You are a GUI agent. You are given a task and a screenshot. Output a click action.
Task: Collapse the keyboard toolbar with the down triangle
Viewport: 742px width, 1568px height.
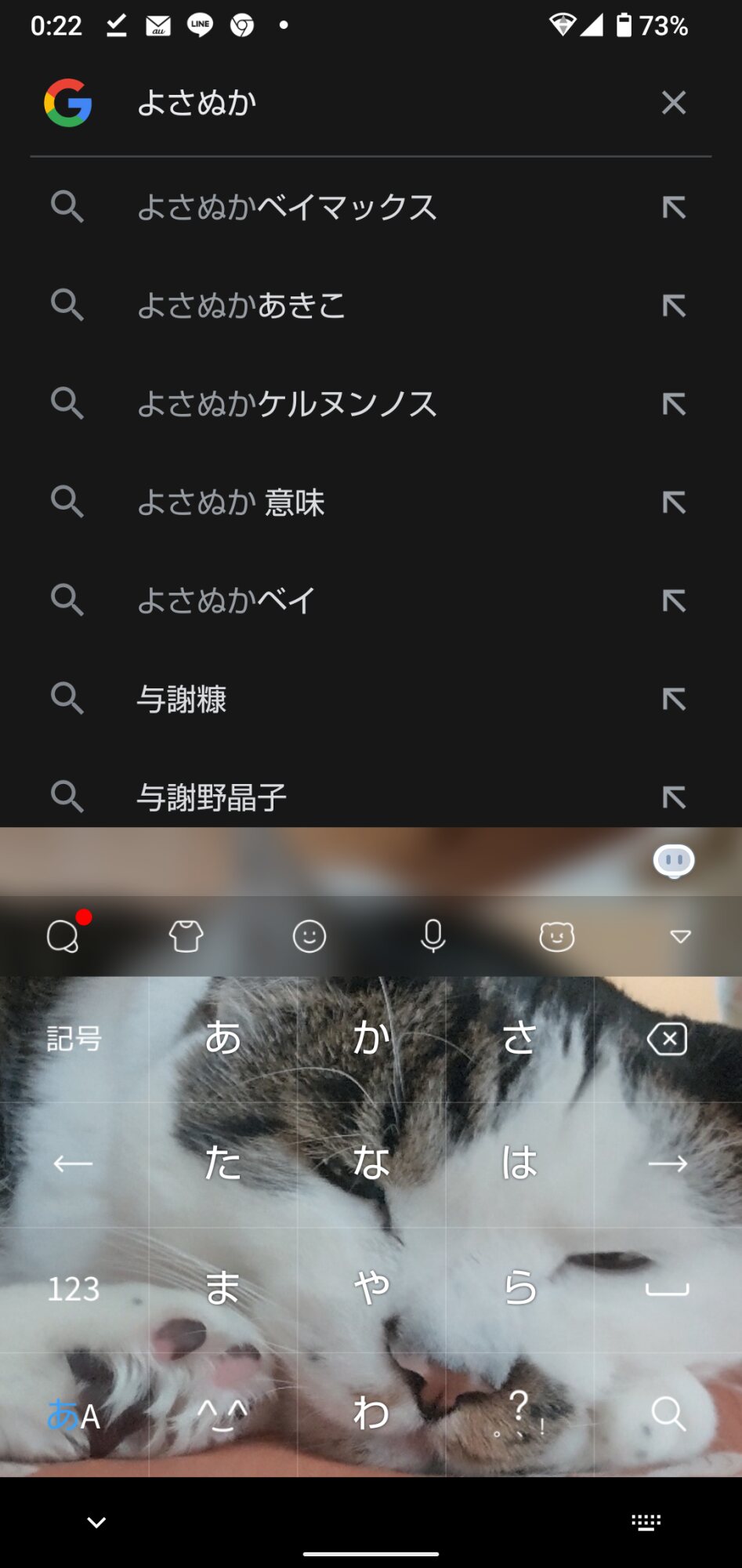(680, 936)
